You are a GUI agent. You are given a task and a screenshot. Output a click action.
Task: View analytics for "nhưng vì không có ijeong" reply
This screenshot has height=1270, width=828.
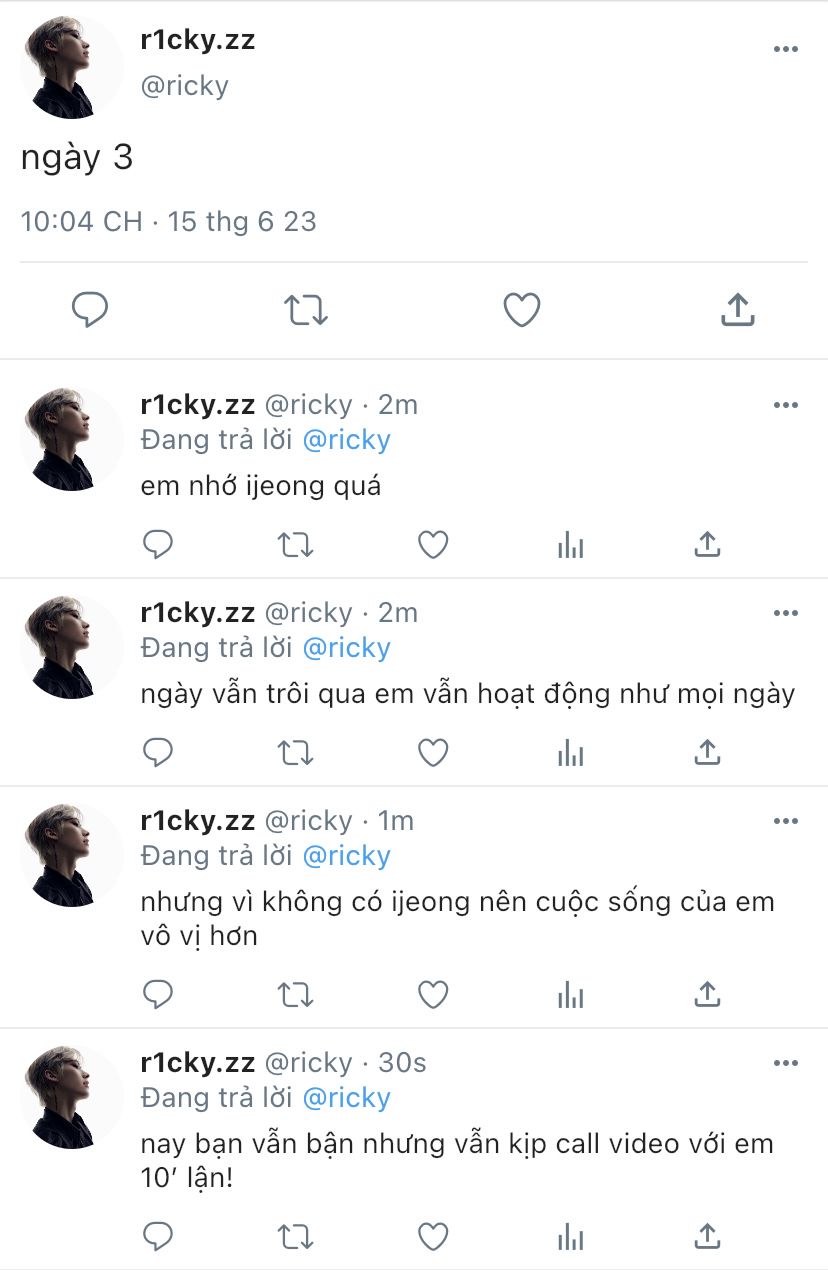point(570,994)
